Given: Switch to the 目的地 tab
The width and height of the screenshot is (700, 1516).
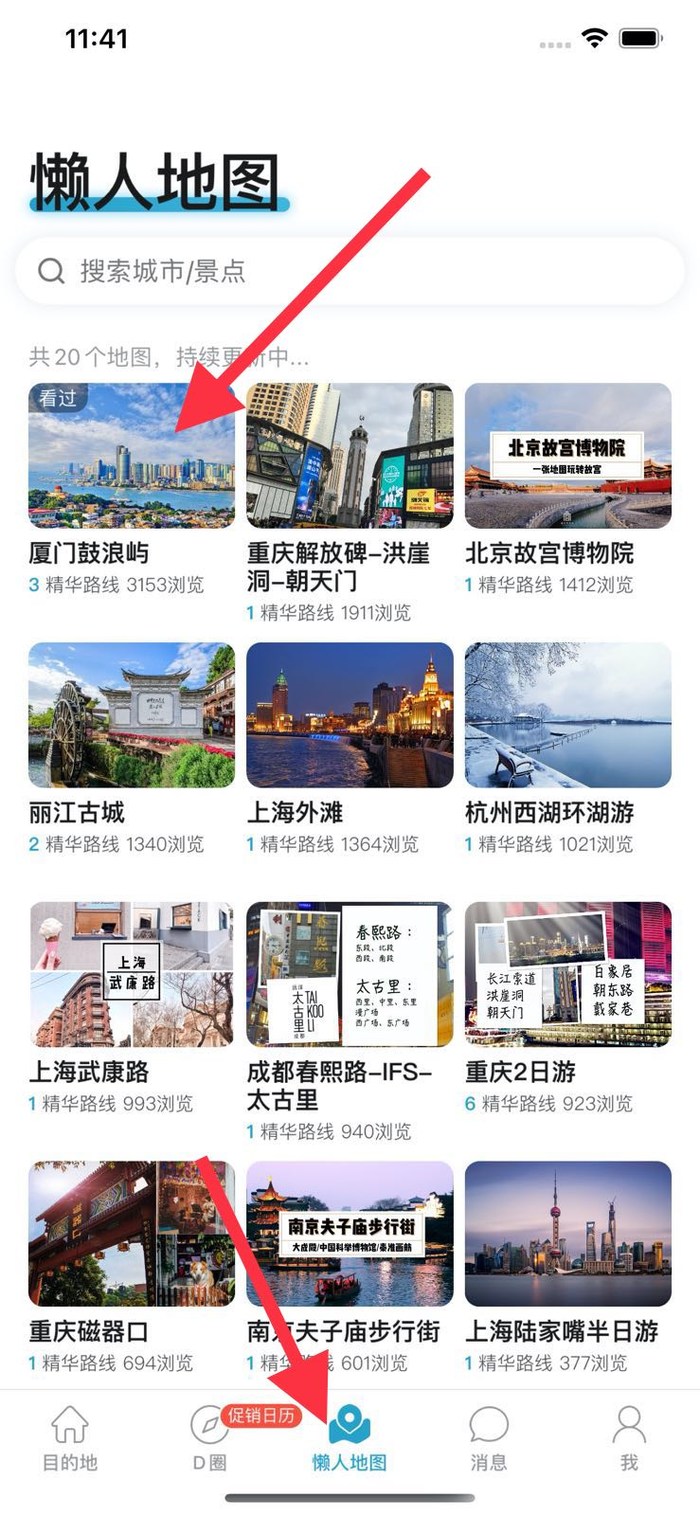Looking at the screenshot, I should [x=70, y=1438].
